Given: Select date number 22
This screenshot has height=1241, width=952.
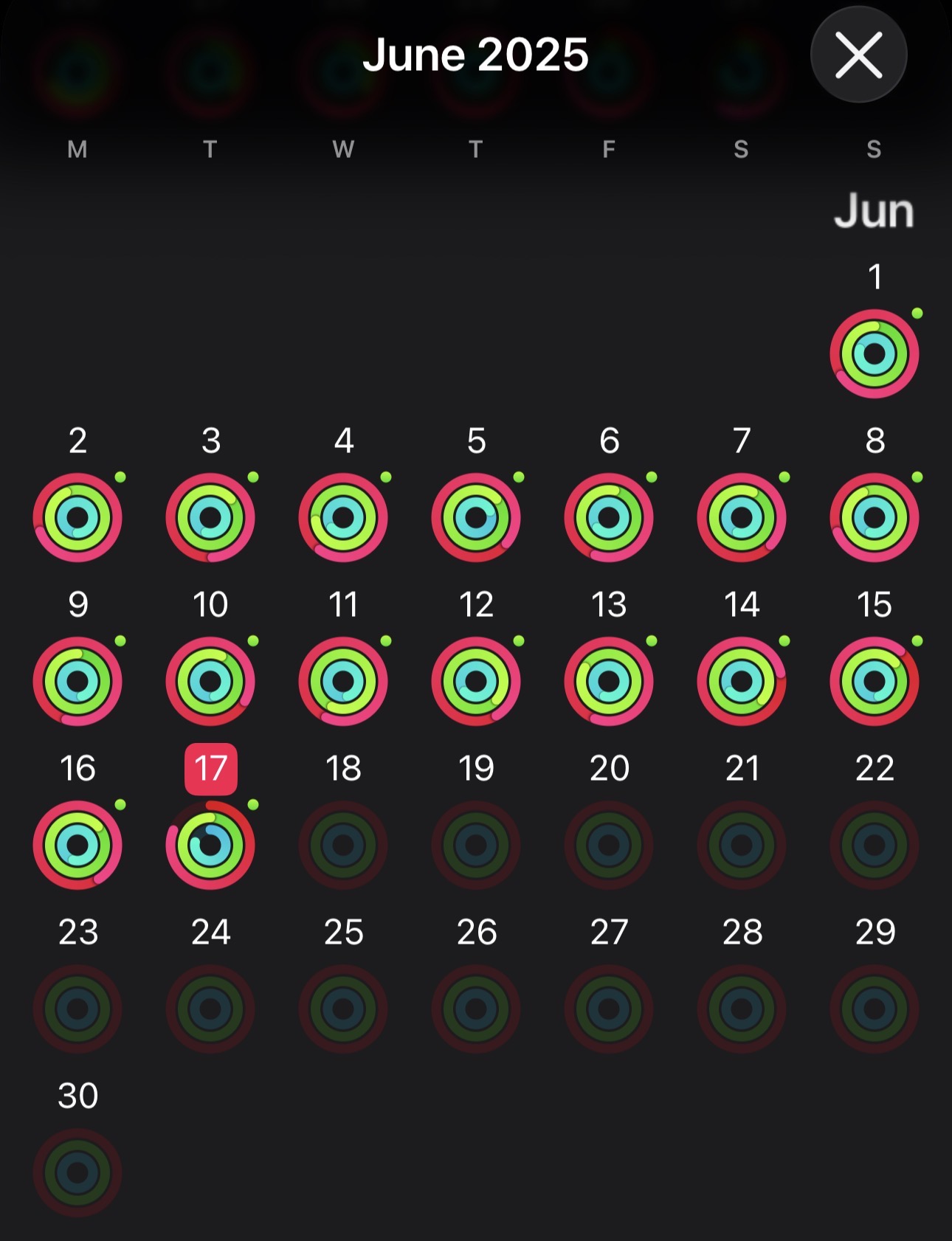Looking at the screenshot, I should [x=874, y=769].
